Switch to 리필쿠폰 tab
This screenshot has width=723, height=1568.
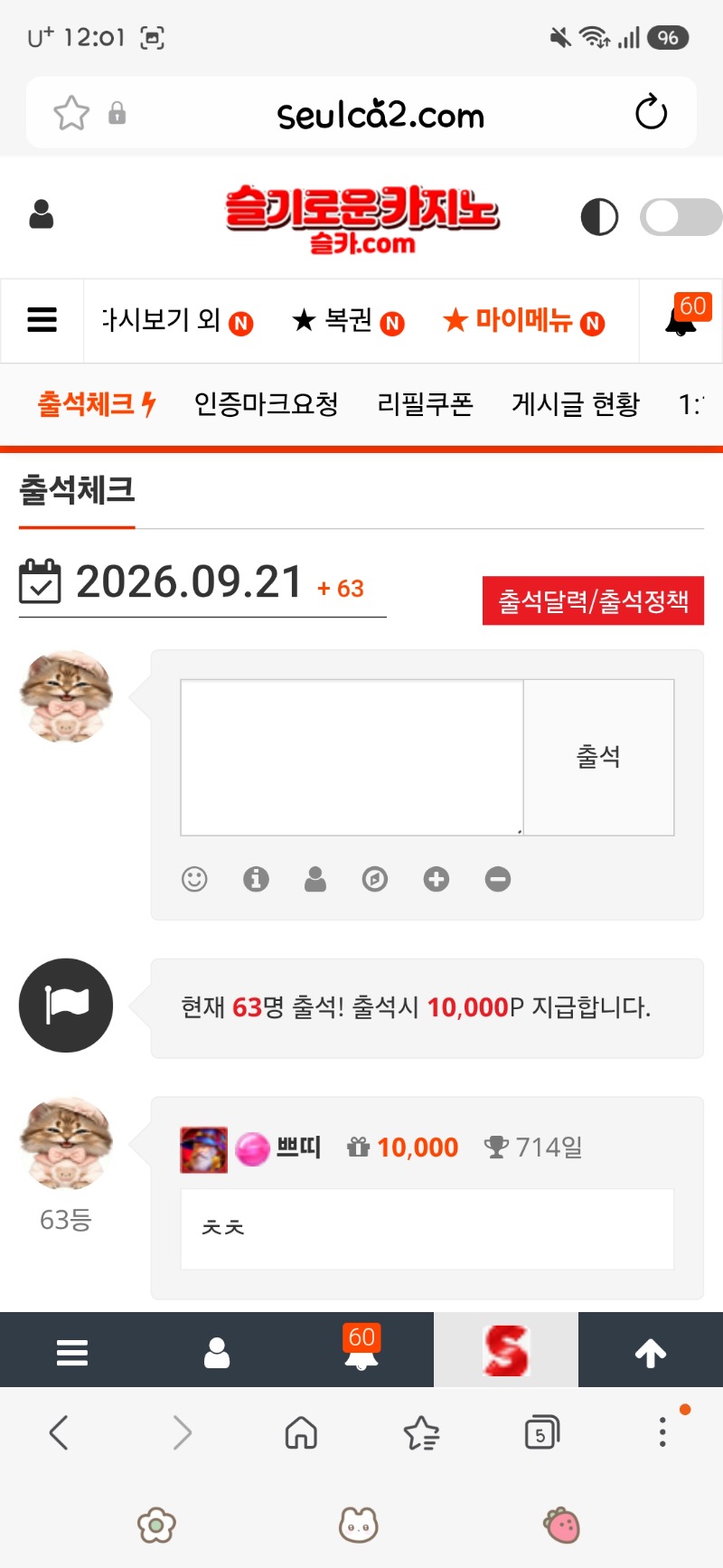(x=425, y=403)
